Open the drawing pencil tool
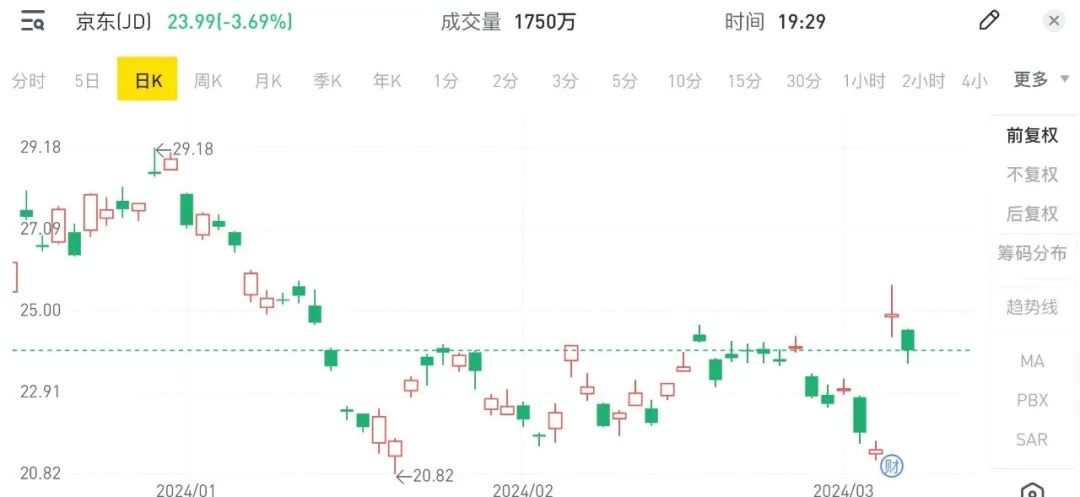Image resolution: width=1080 pixels, height=497 pixels. (989, 21)
